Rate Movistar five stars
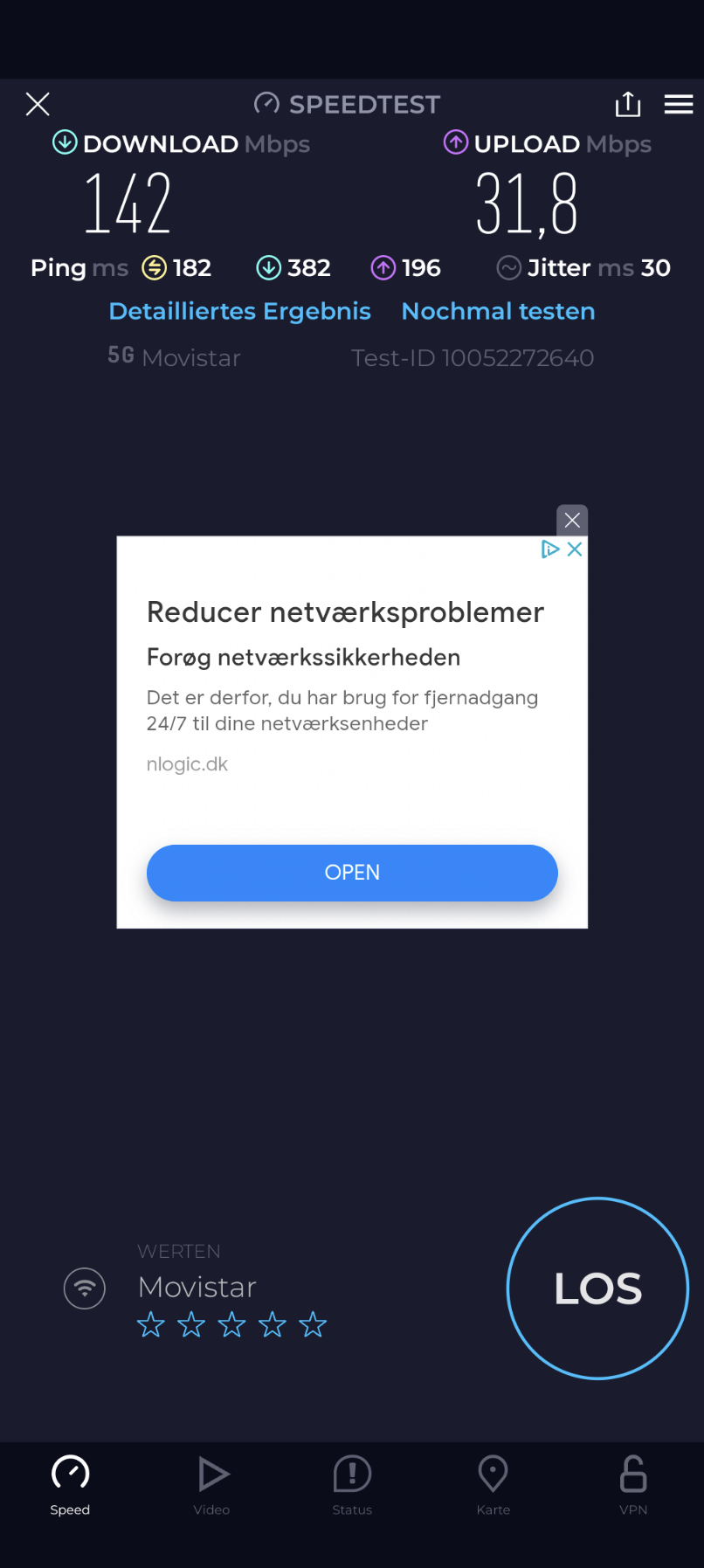This screenshot has width=704, height=1568. click(313, 1325)
